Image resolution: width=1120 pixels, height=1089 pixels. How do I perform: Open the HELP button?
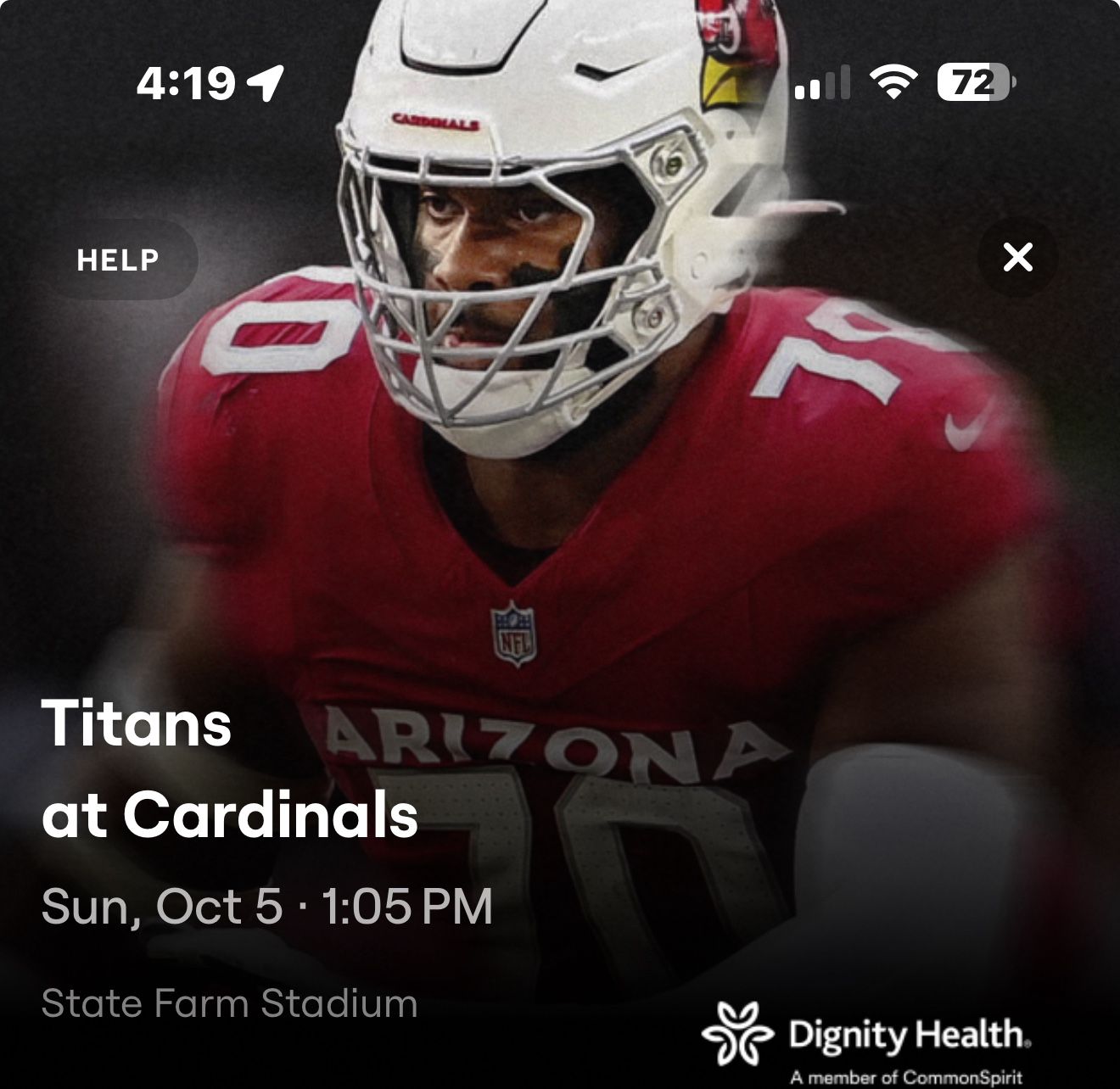point(118,260)
